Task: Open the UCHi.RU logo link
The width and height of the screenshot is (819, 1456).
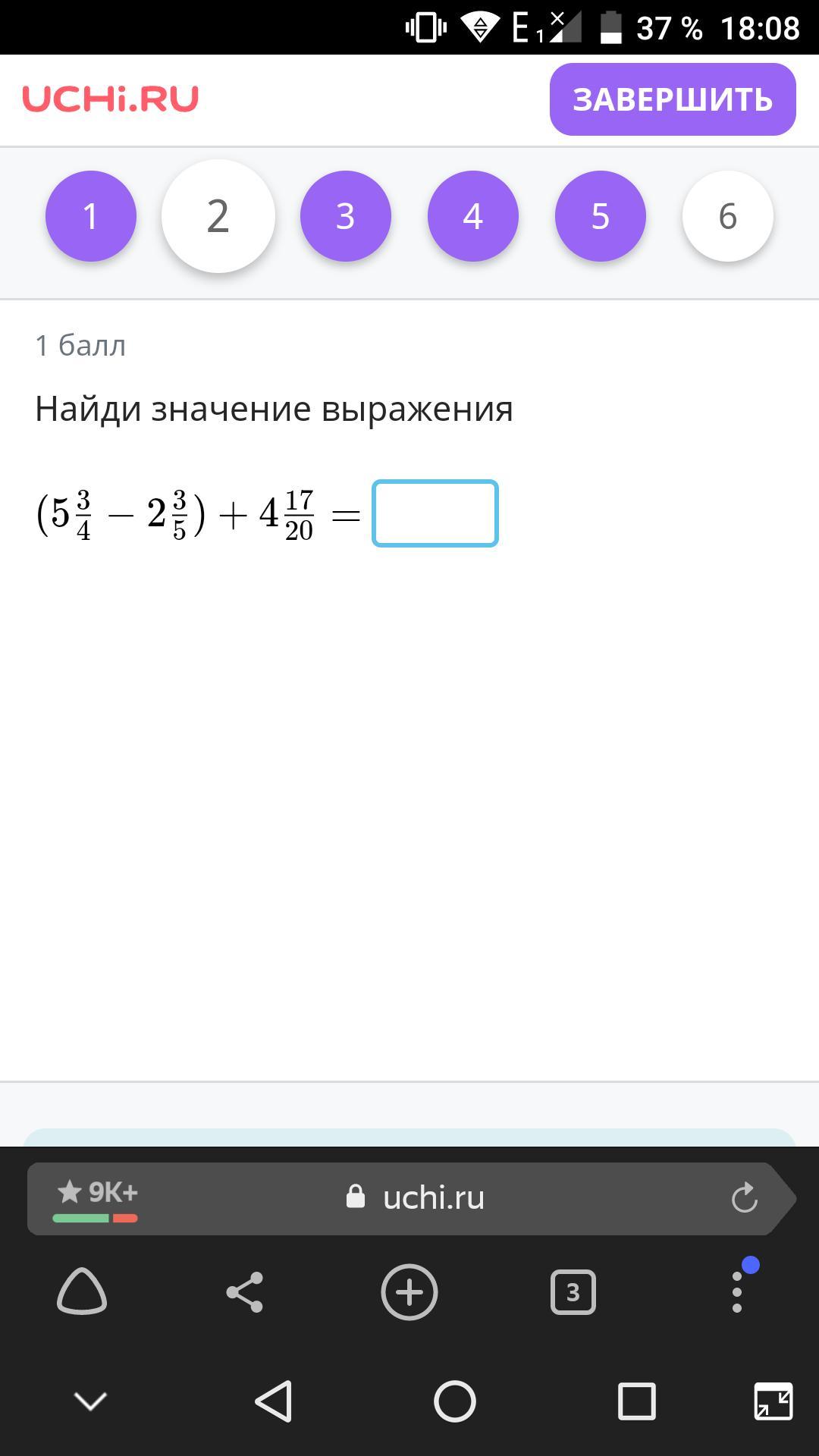Action: point(111,99)
